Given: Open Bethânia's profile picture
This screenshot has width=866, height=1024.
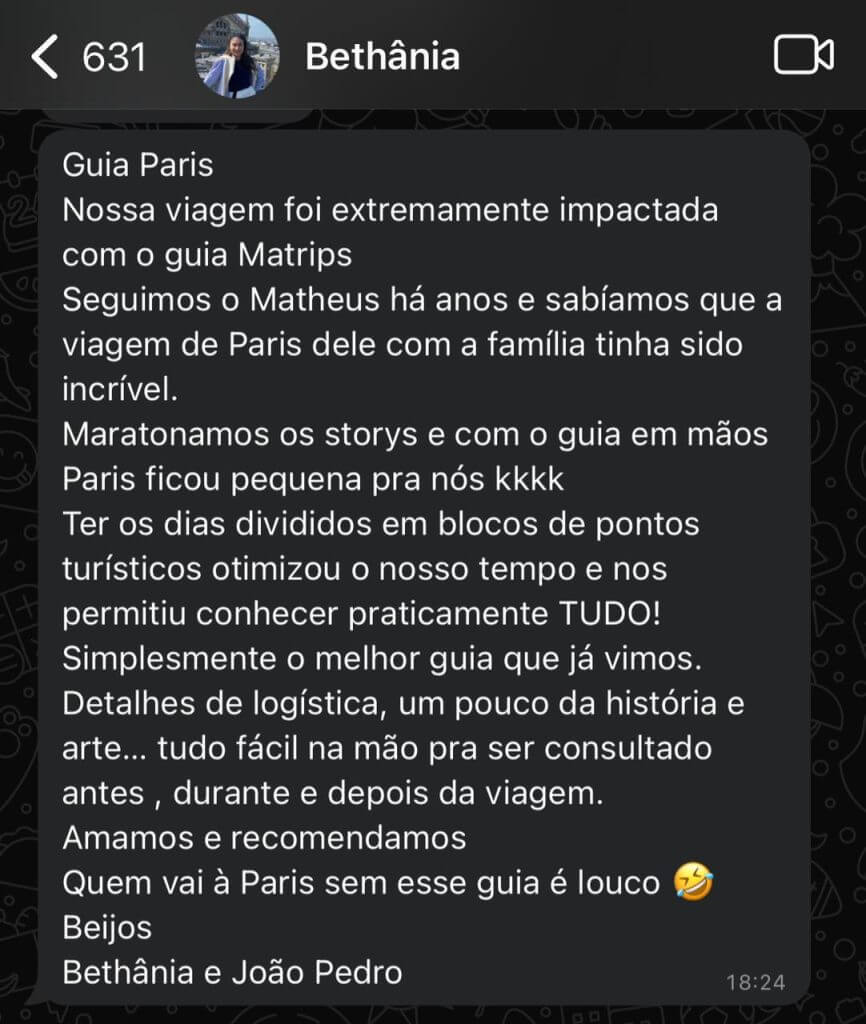Looking at the screenshot, I should coord(236,56).
